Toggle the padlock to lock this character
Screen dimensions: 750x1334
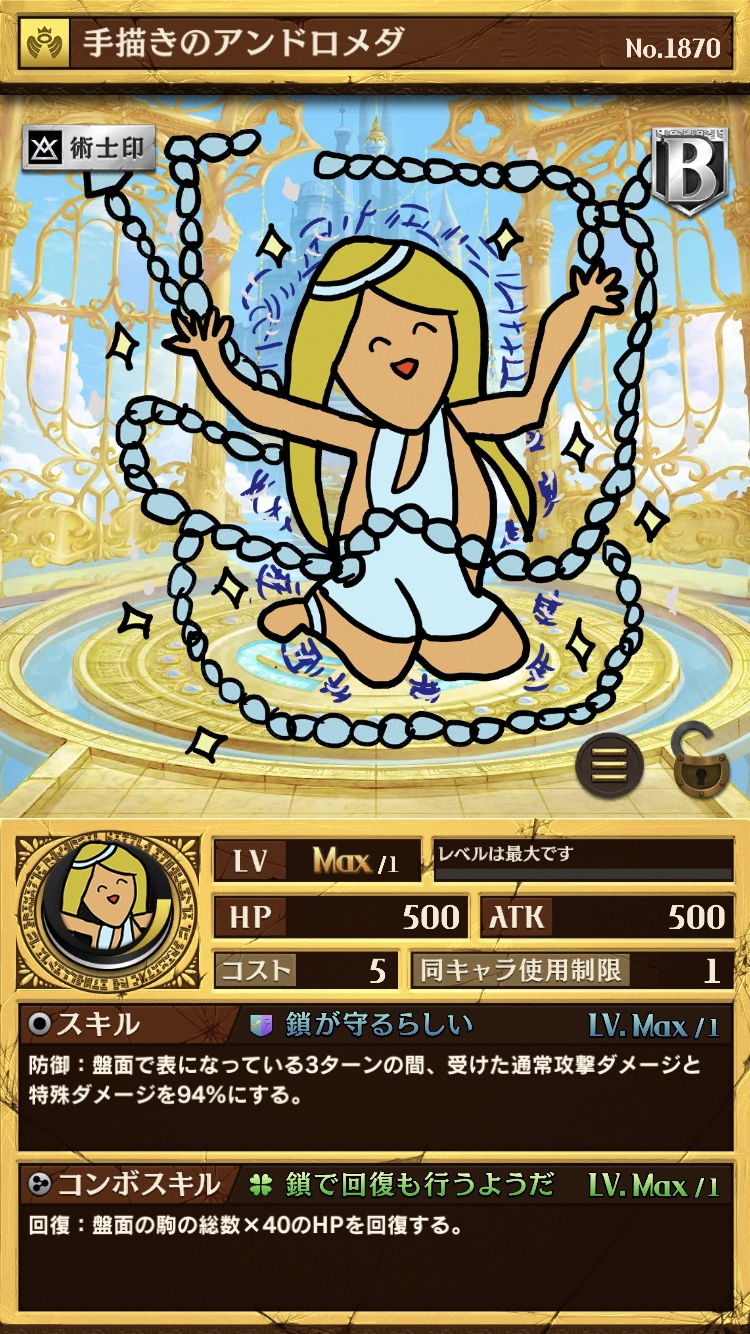701,763
